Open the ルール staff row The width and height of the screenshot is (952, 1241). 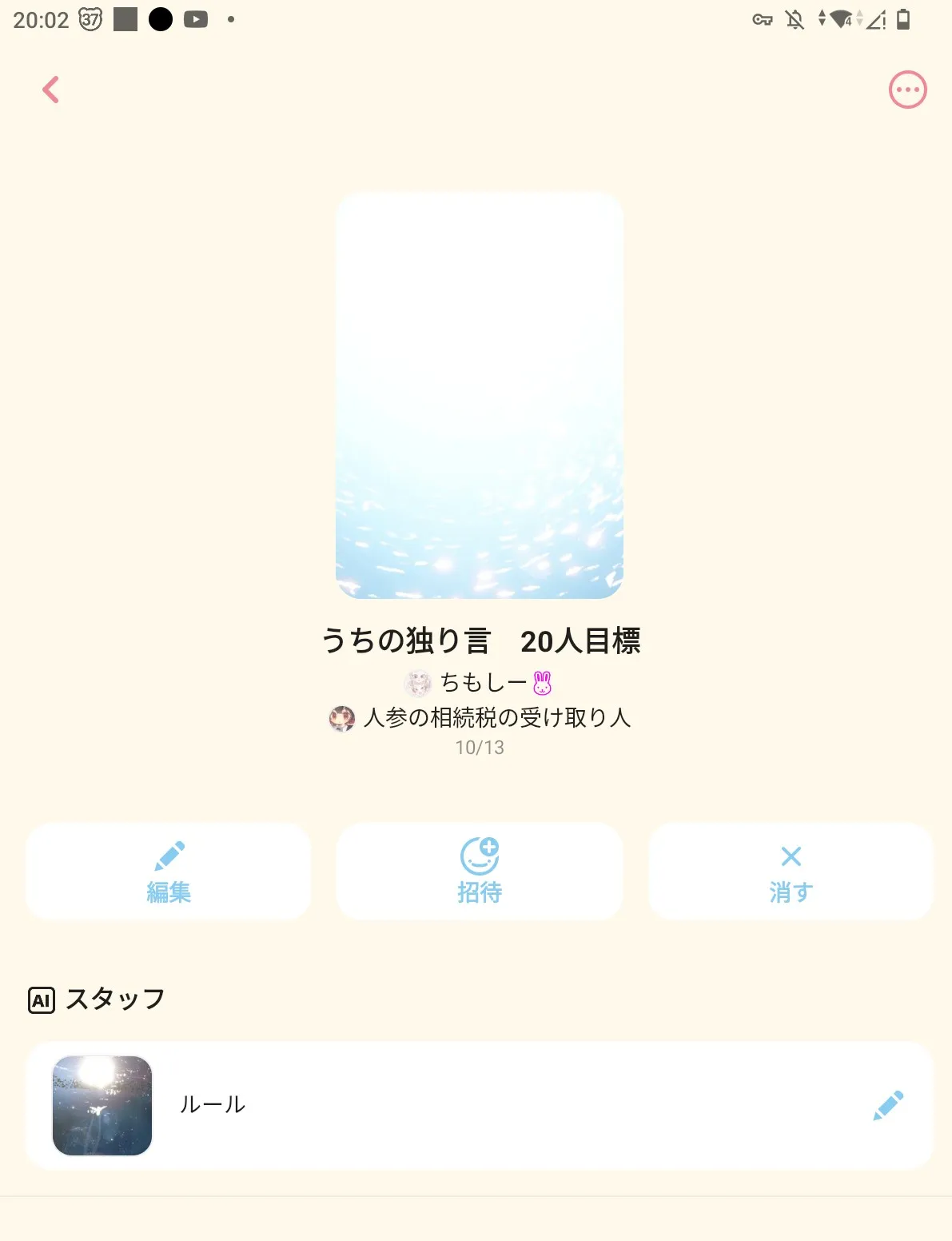(480, 1106)
